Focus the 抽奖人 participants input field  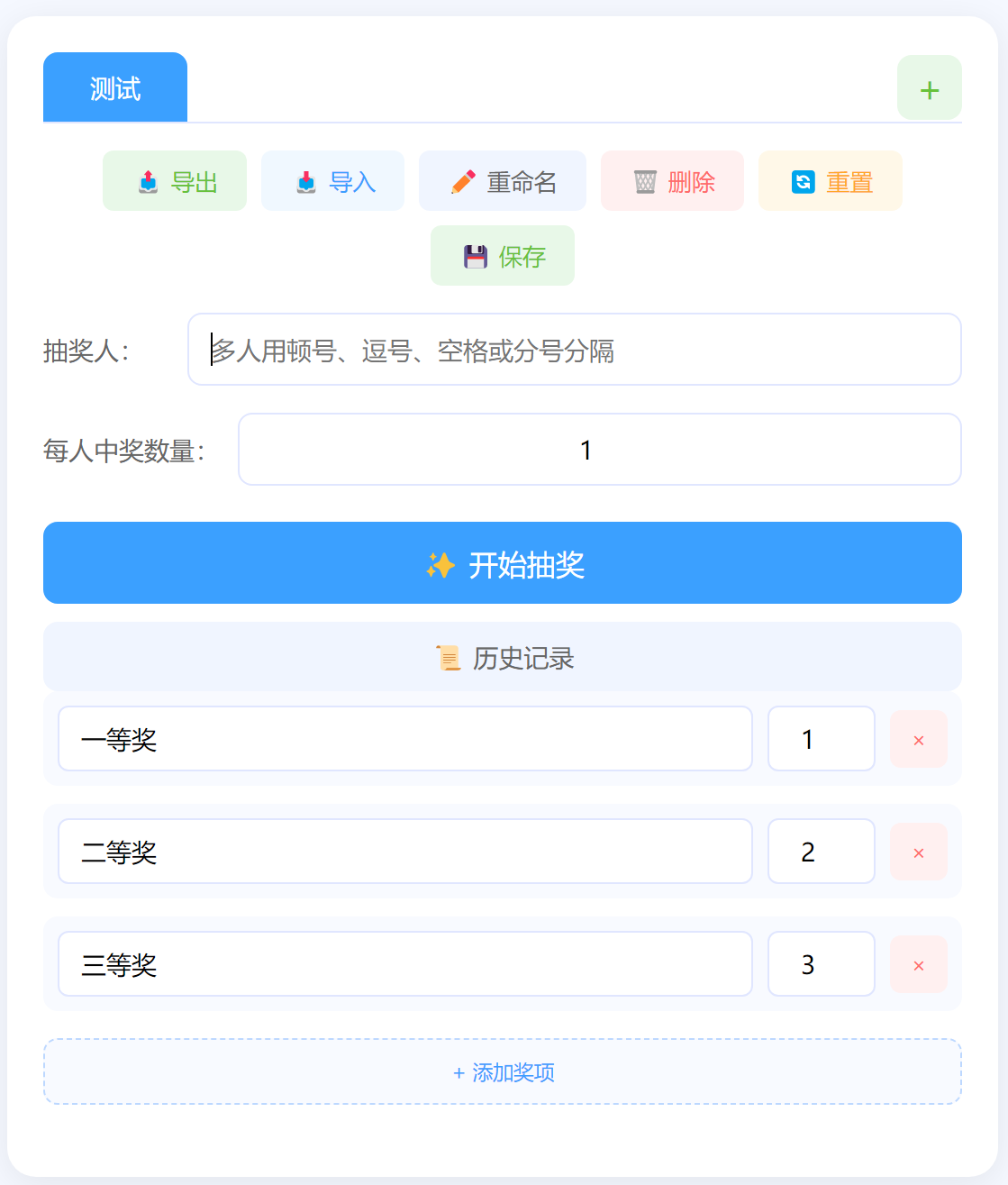[x=574, y=350]
